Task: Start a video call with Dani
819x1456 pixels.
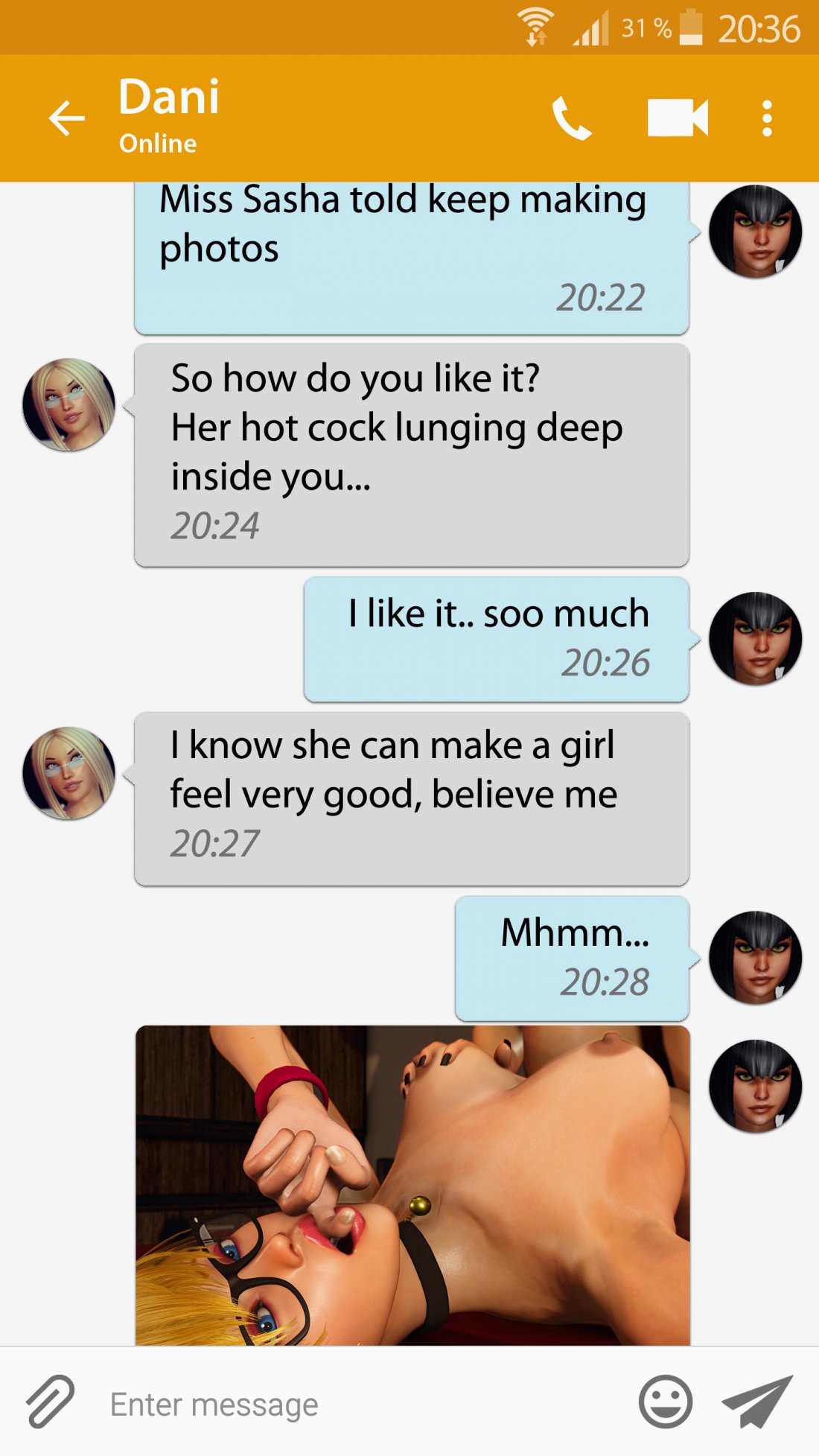Action: 677,118
